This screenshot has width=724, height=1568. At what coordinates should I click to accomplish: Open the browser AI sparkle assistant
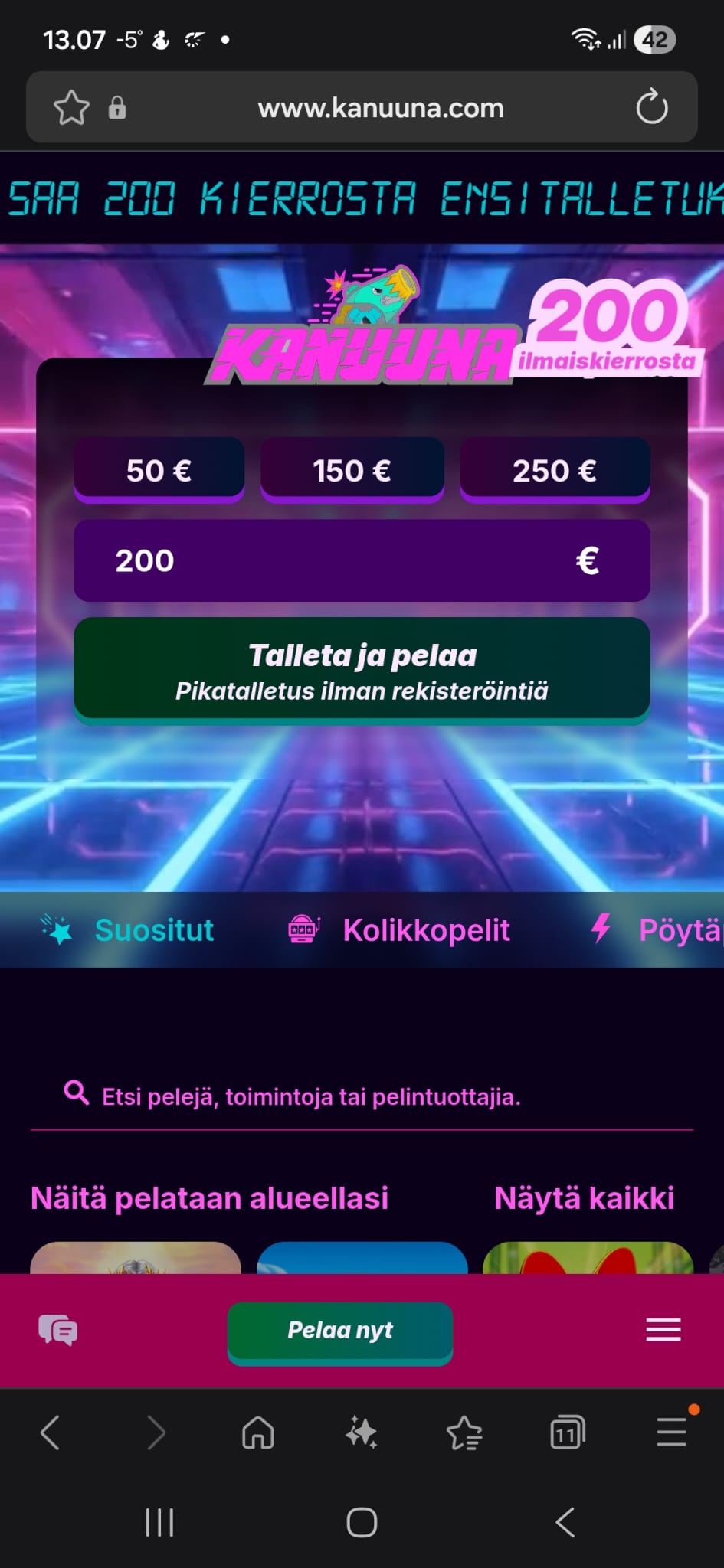point(361,1432)
